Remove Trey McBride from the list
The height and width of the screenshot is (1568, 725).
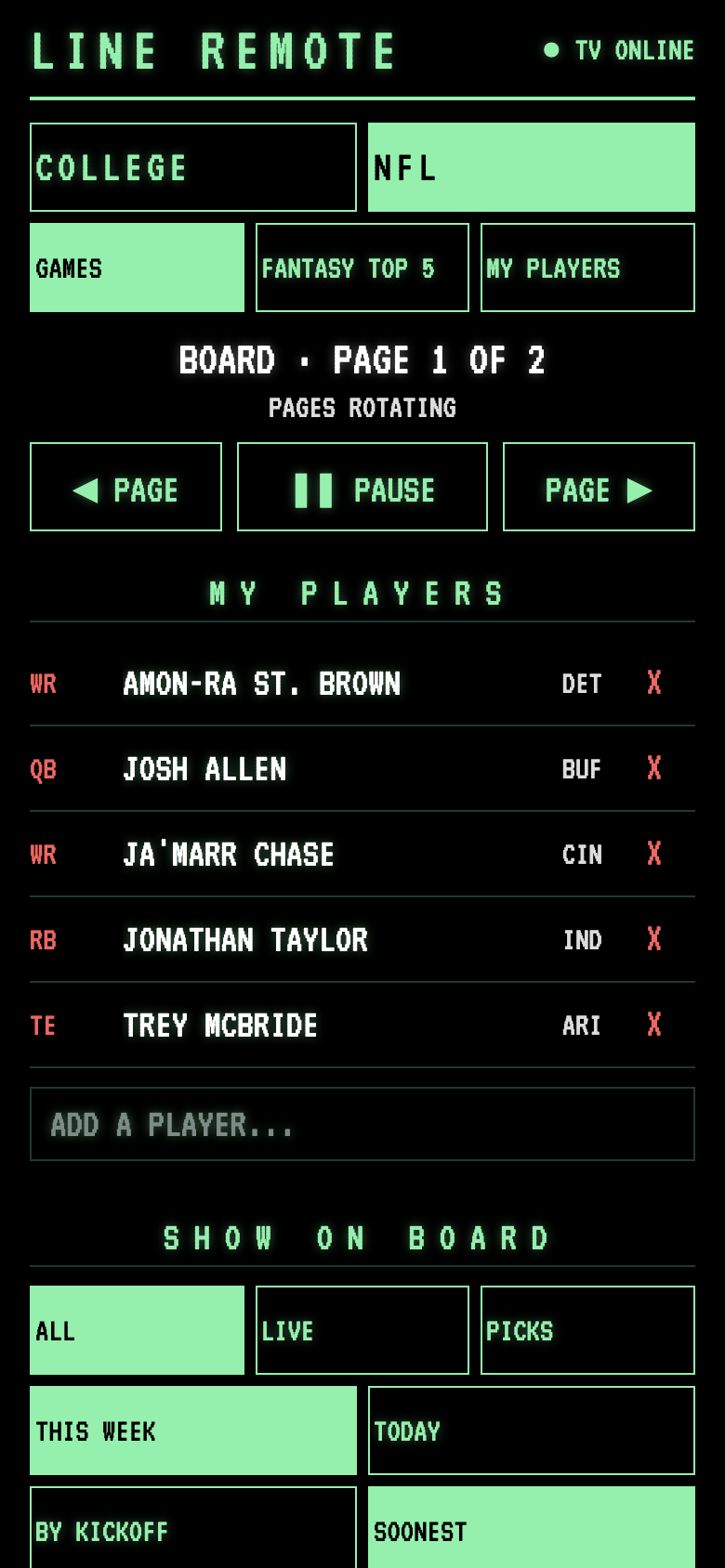coord(654,1025)
